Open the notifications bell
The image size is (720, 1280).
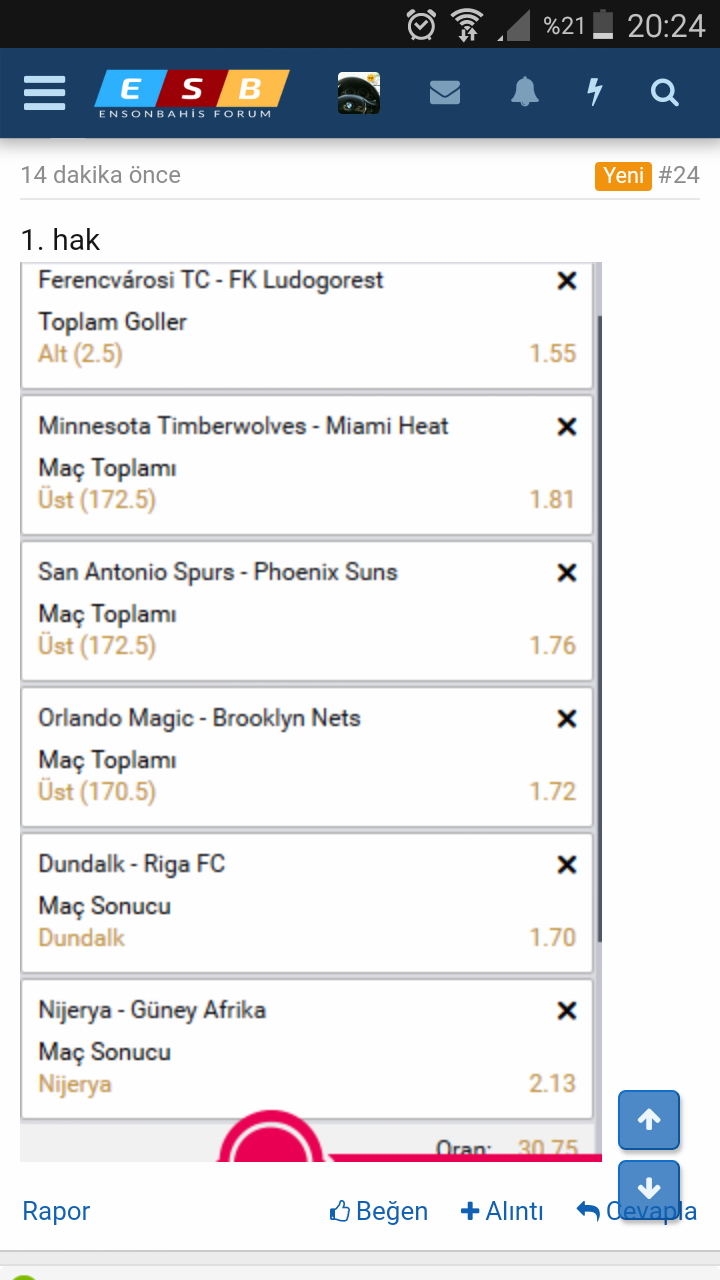pos(525,93)
